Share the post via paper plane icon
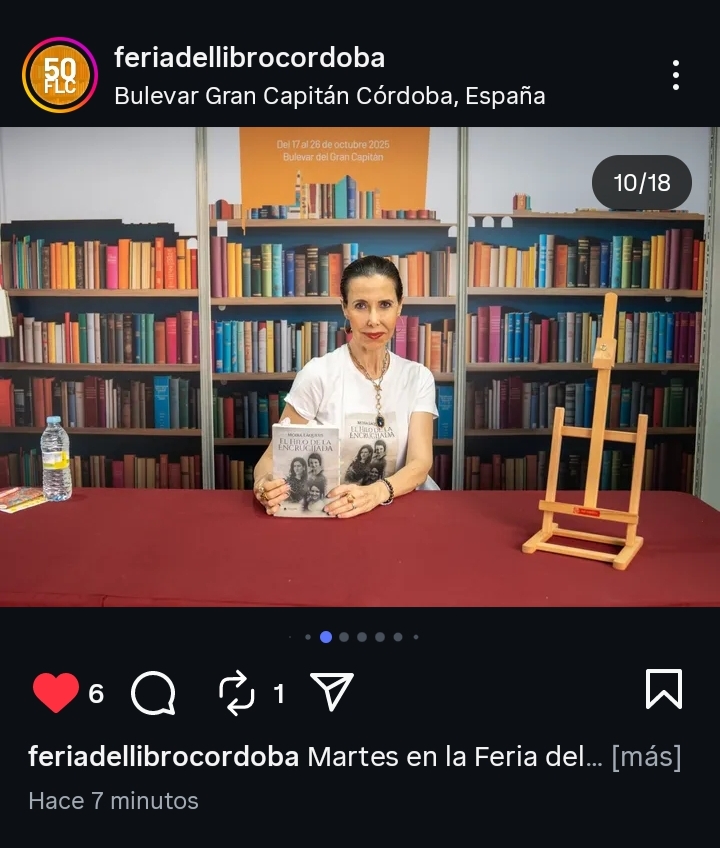The image size is (720, 848). [x=332, y=692]
